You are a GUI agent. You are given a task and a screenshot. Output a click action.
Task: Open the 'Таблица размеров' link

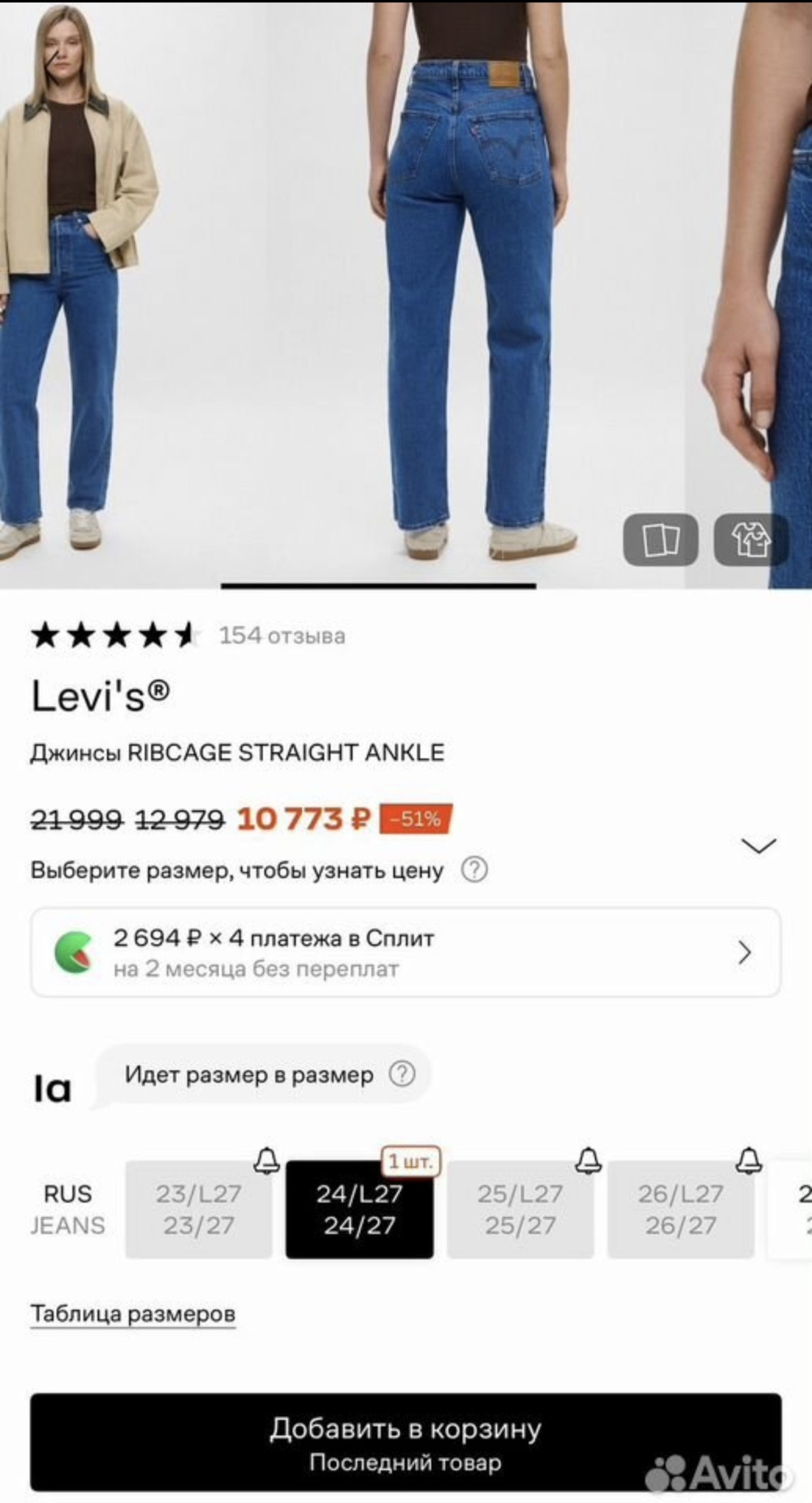coord(132,1310)
